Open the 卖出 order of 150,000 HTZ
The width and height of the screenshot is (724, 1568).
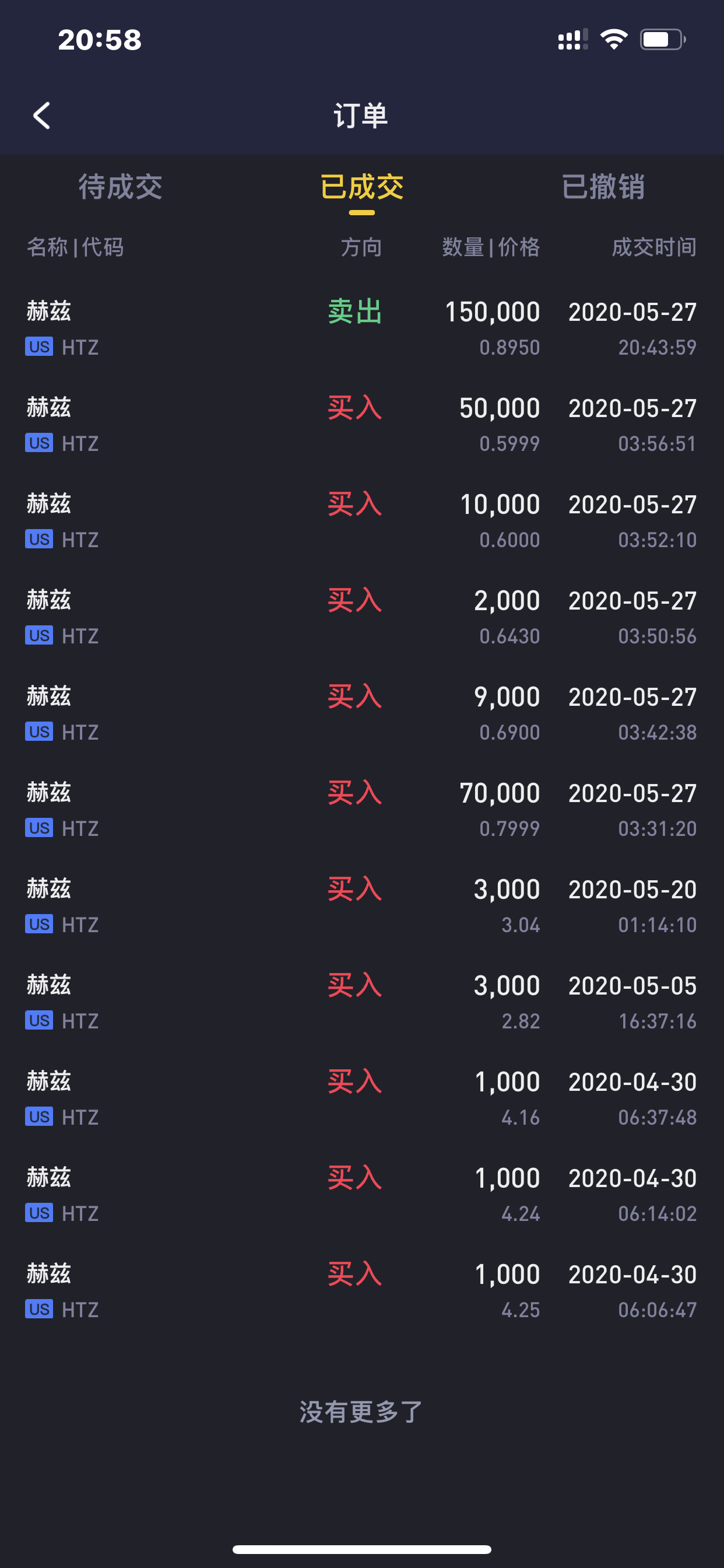point(362,328)
